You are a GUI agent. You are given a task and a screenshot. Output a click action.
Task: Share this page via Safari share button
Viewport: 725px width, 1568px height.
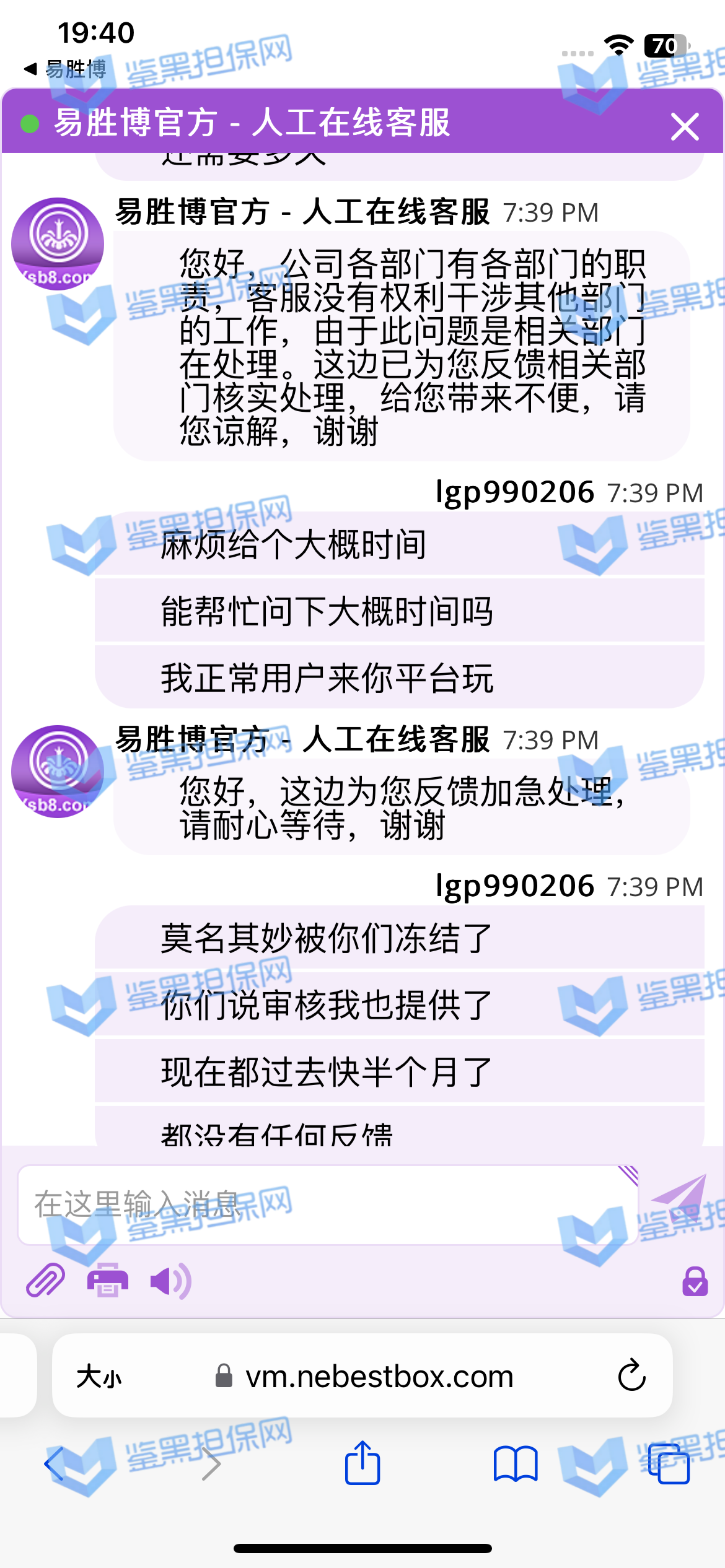(362, 1463)
